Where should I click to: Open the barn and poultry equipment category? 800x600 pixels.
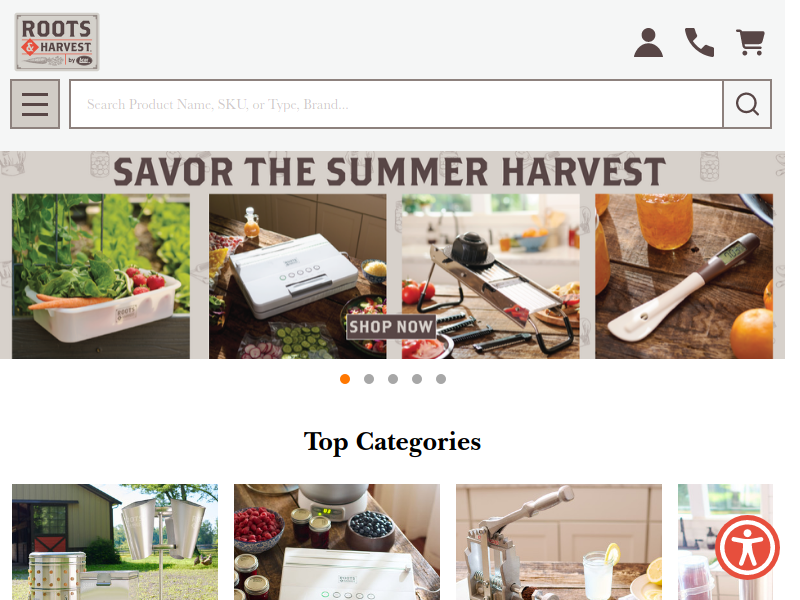pos(115,542)
